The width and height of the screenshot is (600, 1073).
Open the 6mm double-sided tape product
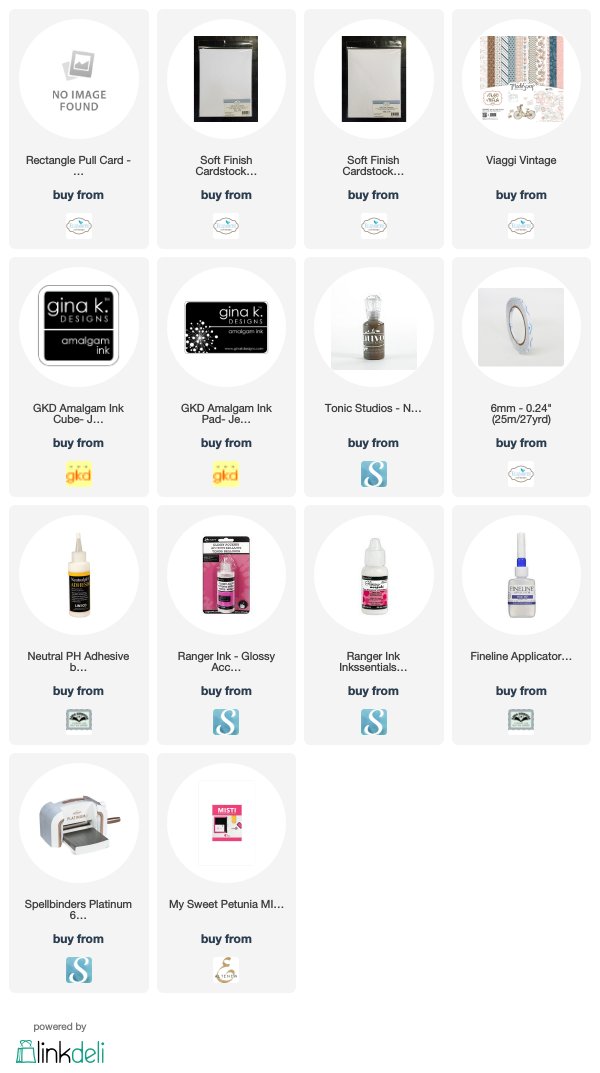point(521,326)
